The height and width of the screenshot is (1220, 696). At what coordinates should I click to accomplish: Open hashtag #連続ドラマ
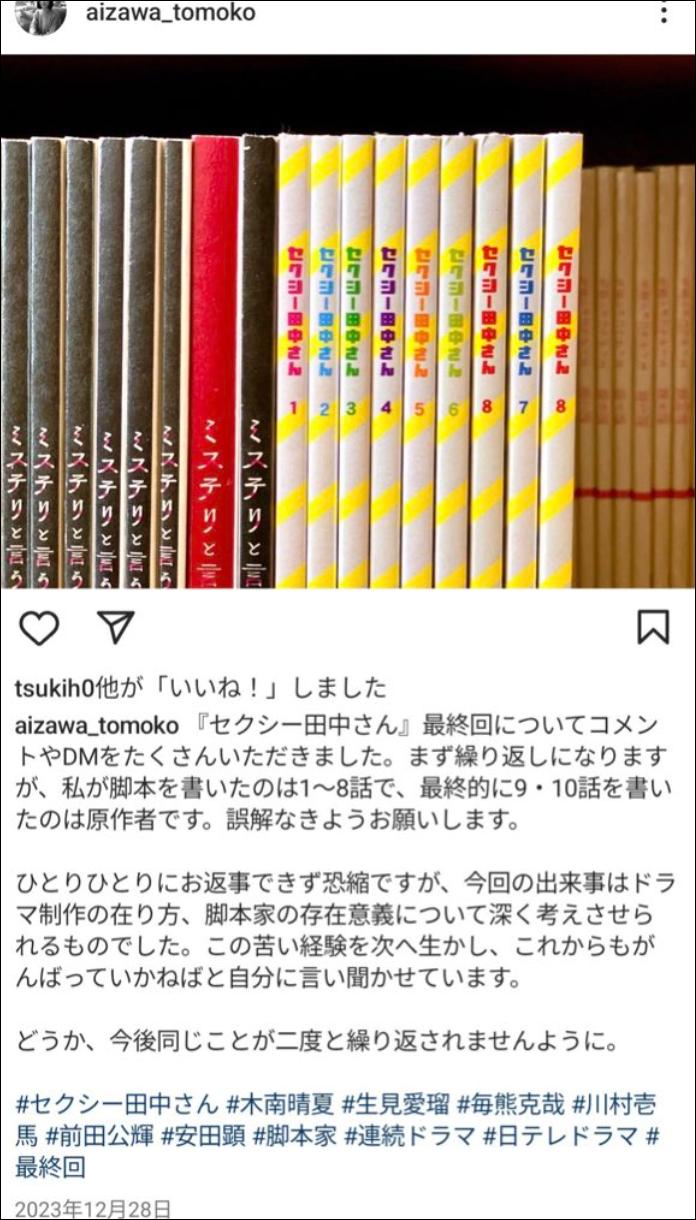(x=411, y=1135)
